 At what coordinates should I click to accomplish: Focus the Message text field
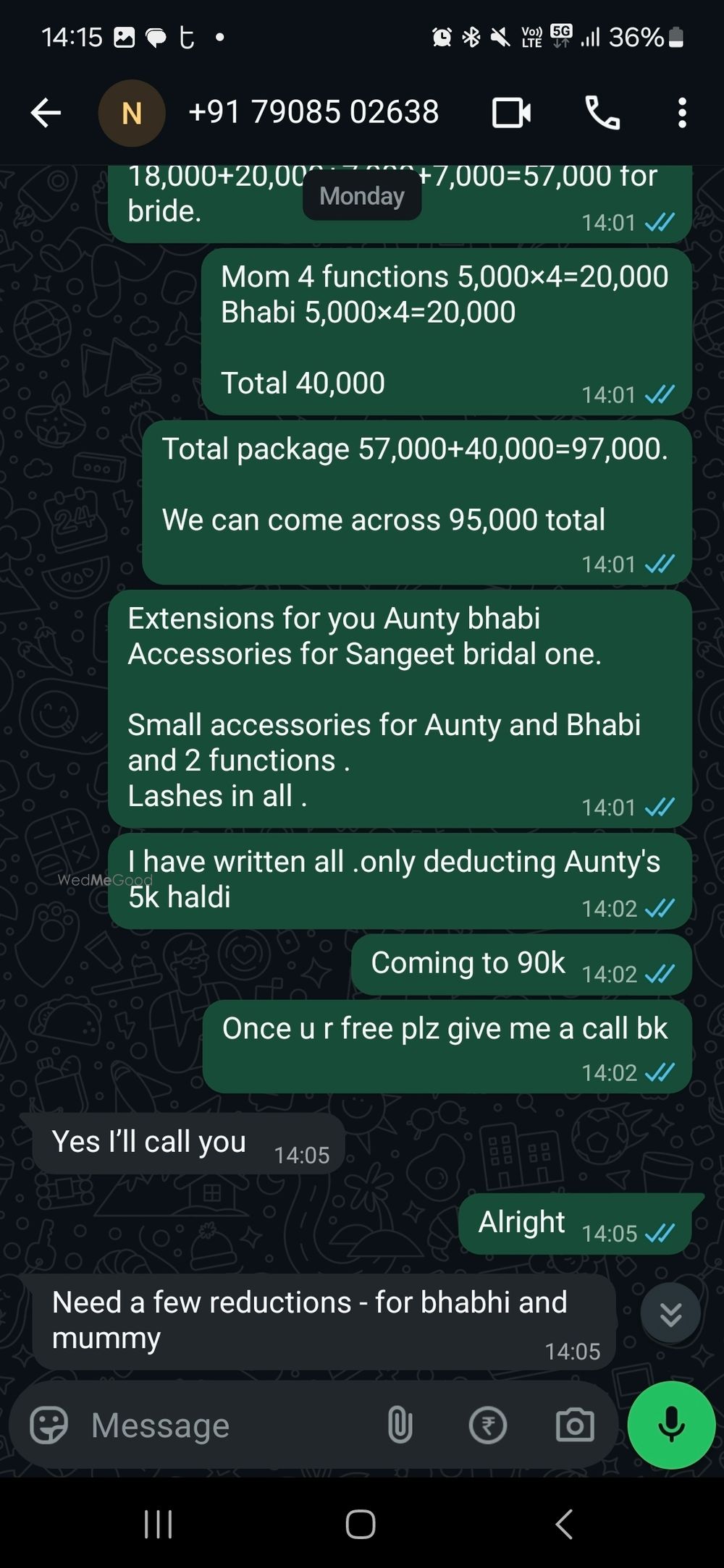(217, 1425)
